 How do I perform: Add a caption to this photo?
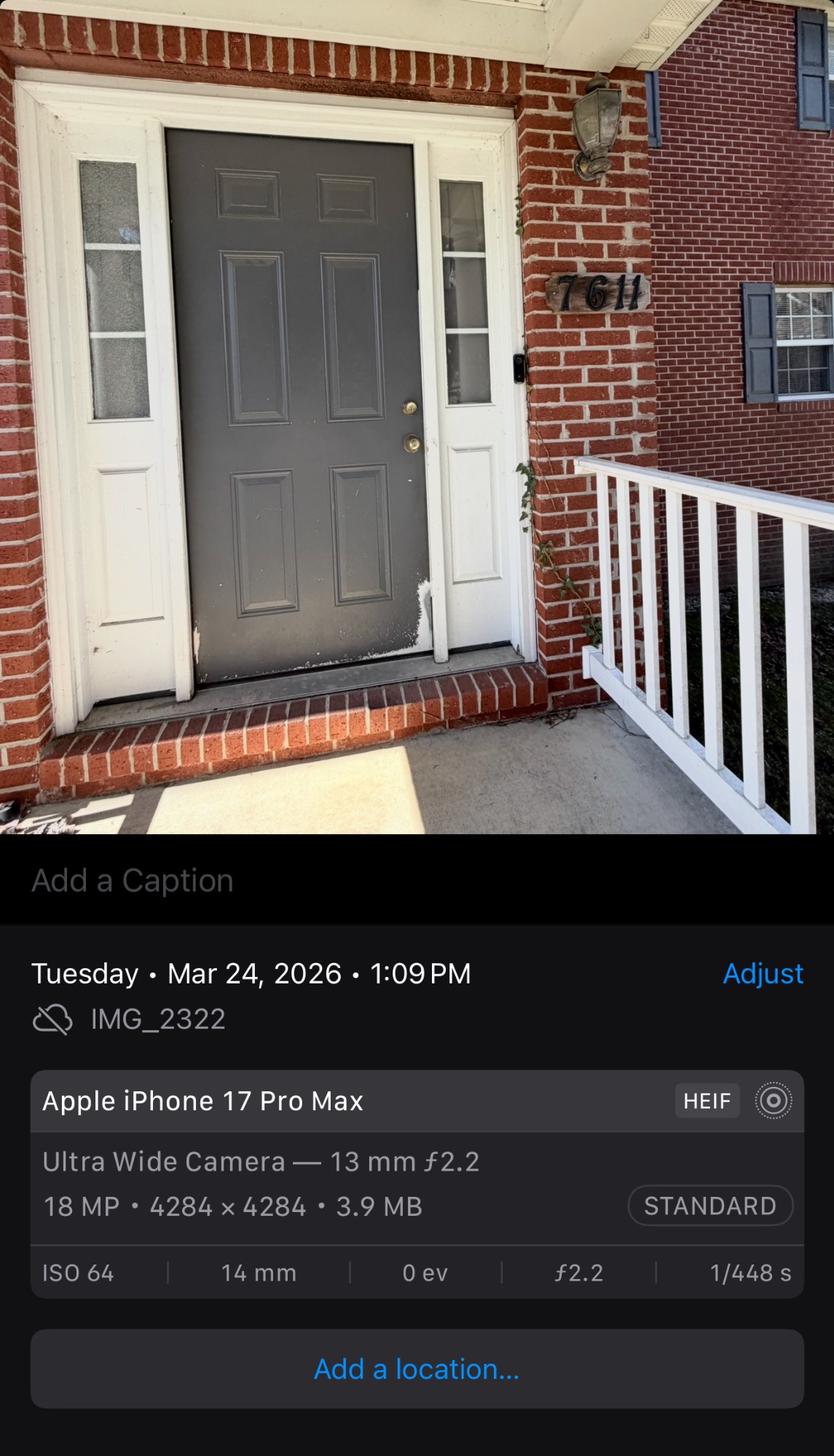(x=133, y=881)
